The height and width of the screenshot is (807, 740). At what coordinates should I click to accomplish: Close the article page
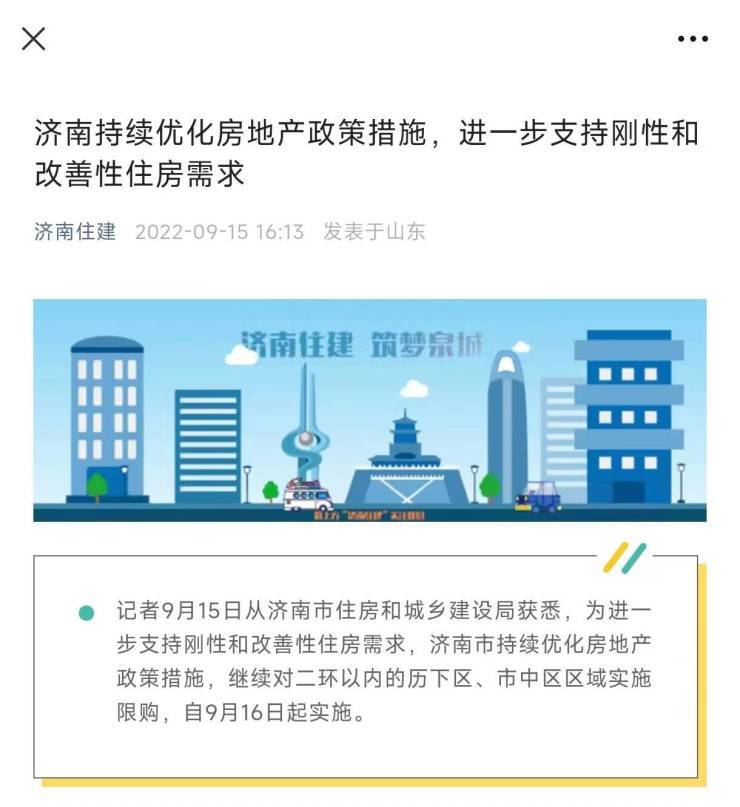pyautogui.click(x=34, y=39)
